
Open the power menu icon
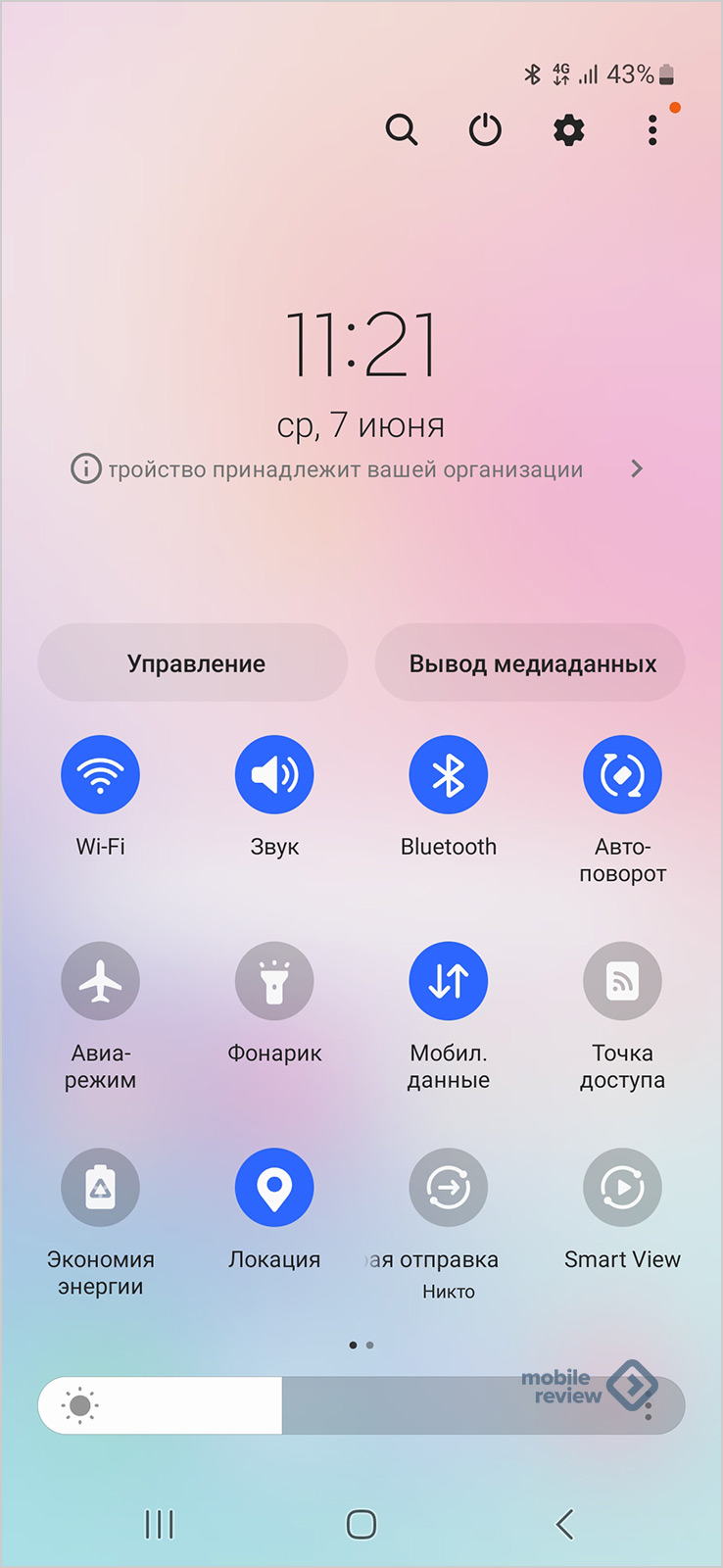(485, 129)
